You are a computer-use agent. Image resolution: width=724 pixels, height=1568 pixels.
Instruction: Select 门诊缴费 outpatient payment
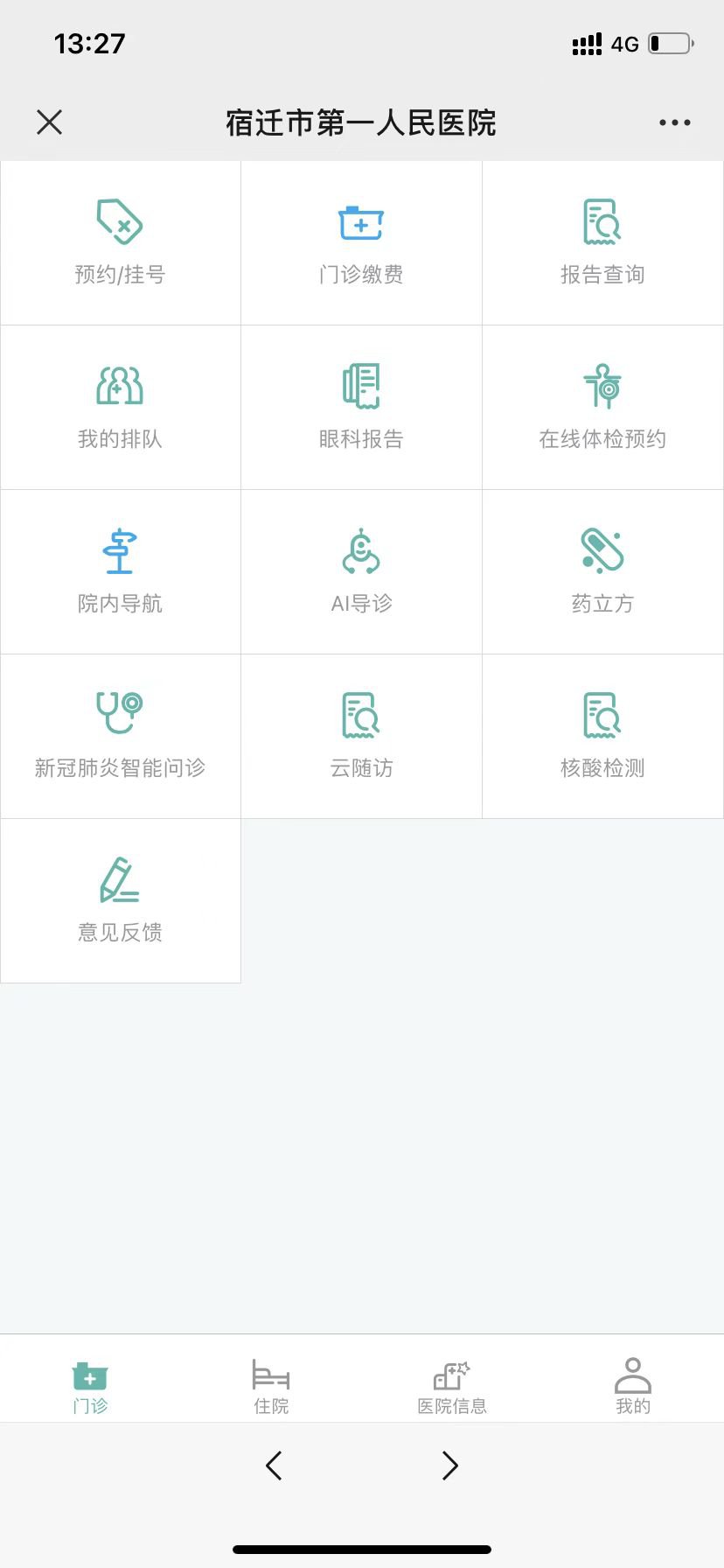pos(361,242)
